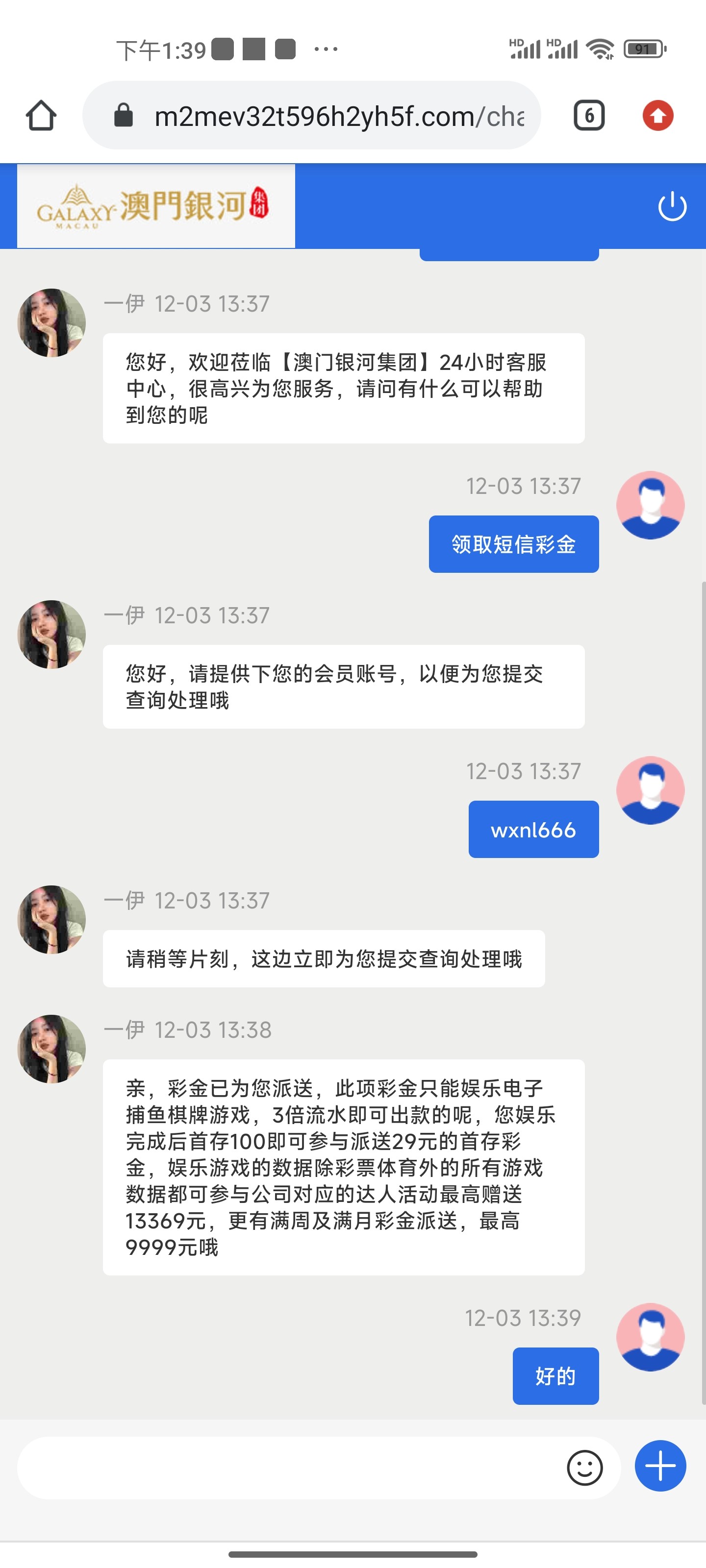Open the browser tab switcher showing 6
Image resolution: width=706 pixels, height=1568 pixels.
tap(589, 116)
